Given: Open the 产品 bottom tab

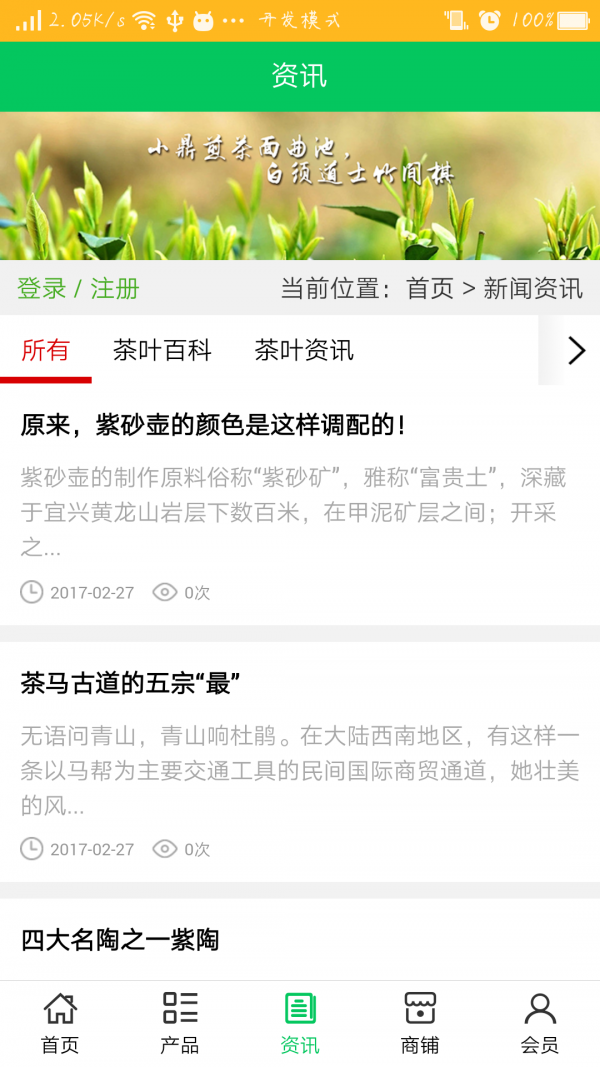Looking at the screenshot, I should 180,1023.
